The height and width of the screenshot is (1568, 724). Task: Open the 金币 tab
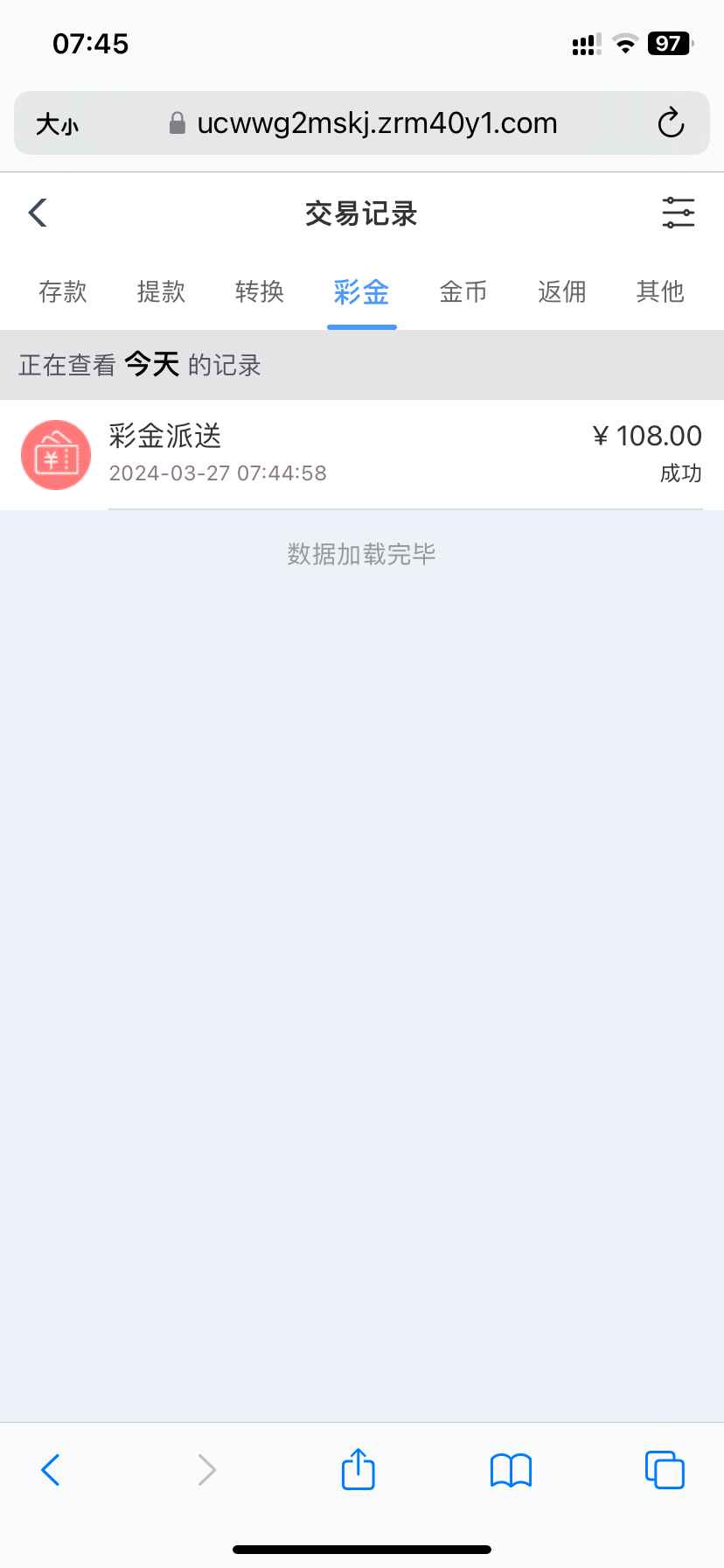(463, 292)
